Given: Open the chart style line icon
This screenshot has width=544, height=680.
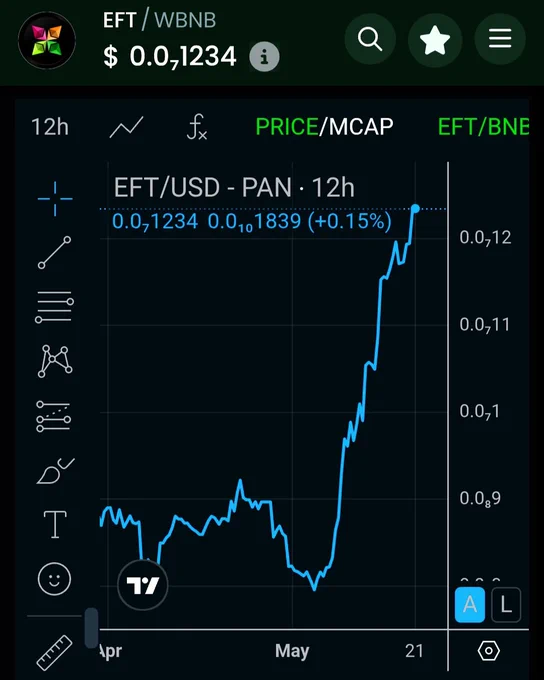Looking at the screenshot, I should pos(126,127).
